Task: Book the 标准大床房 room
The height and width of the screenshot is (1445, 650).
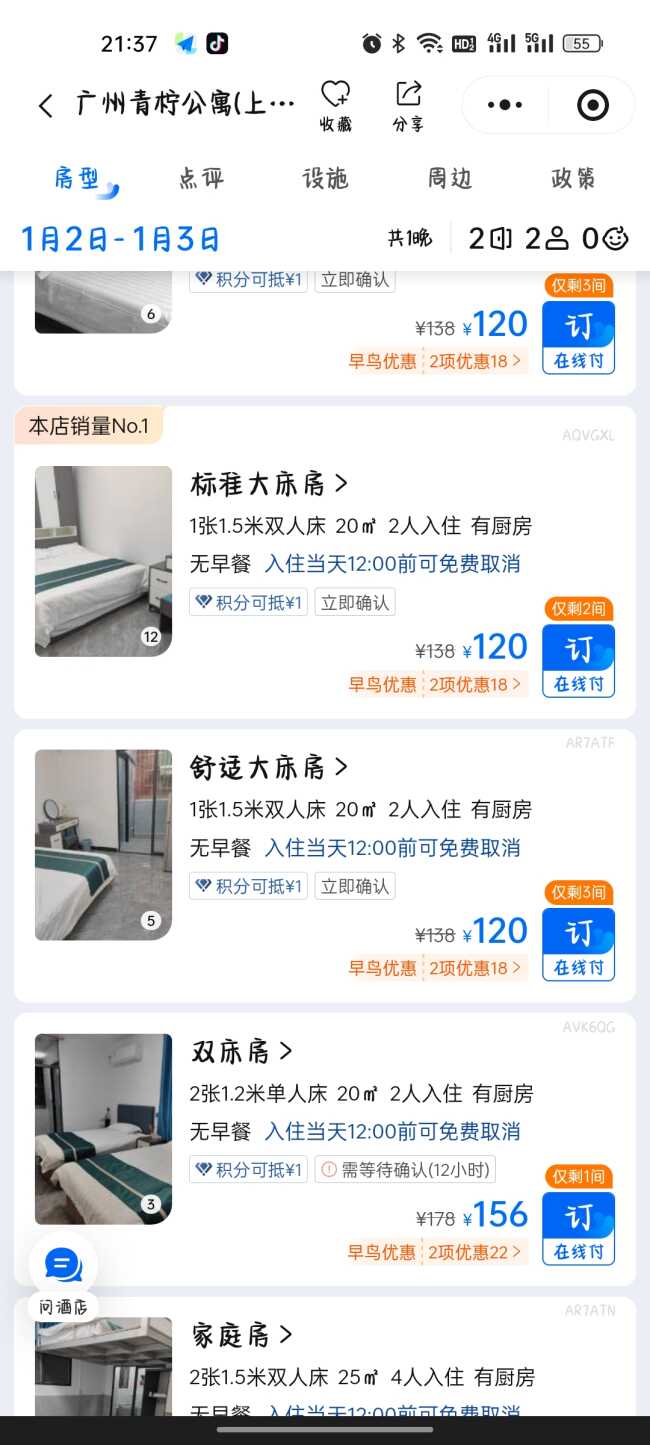Action: pos(578,660)
